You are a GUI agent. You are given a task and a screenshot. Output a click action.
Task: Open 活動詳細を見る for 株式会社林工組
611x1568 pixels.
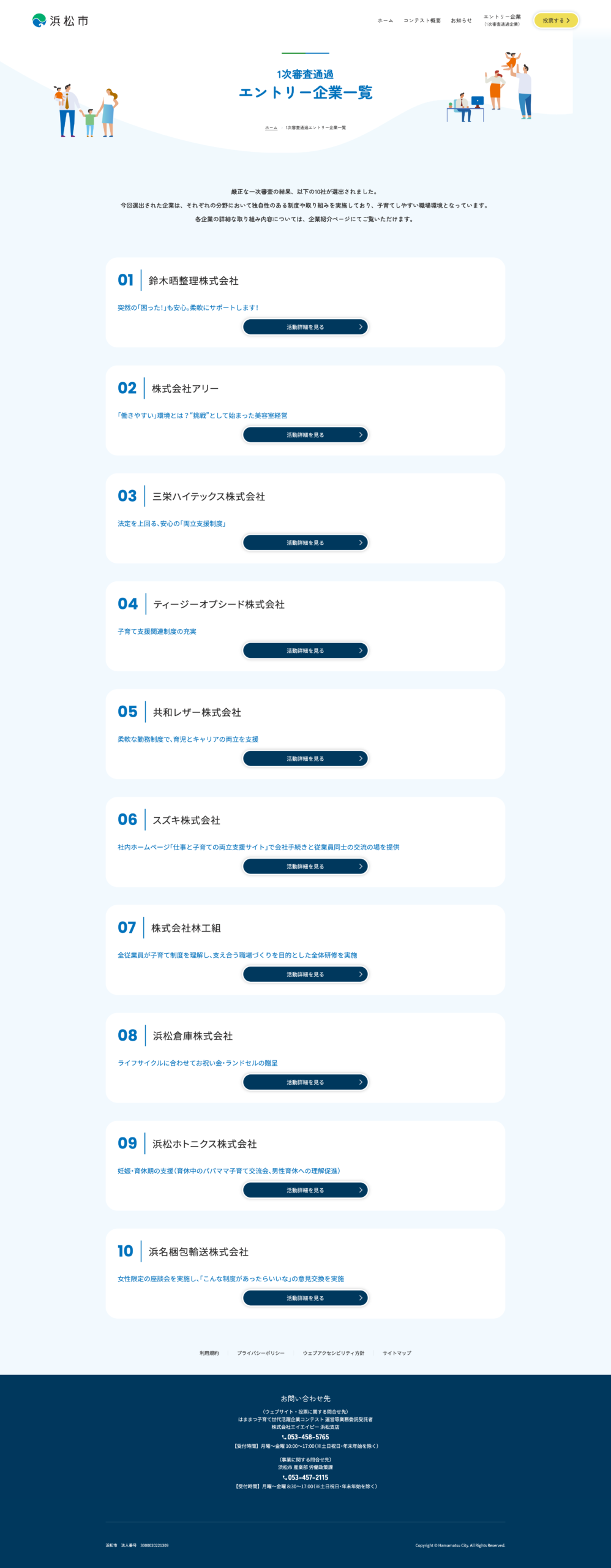pyautogui.click(x=305, y=974)
